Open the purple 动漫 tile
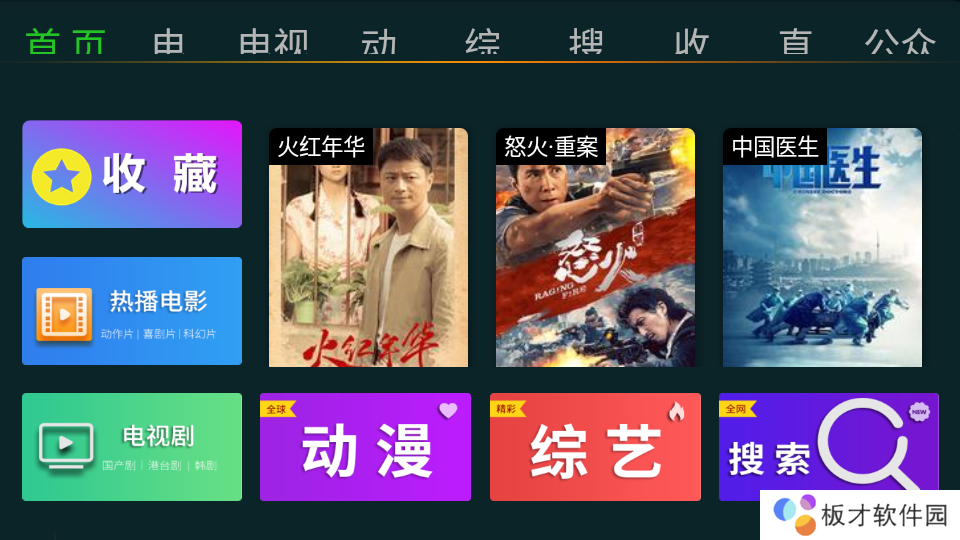This screenshot has width=960, height=540. coord(365,447)
